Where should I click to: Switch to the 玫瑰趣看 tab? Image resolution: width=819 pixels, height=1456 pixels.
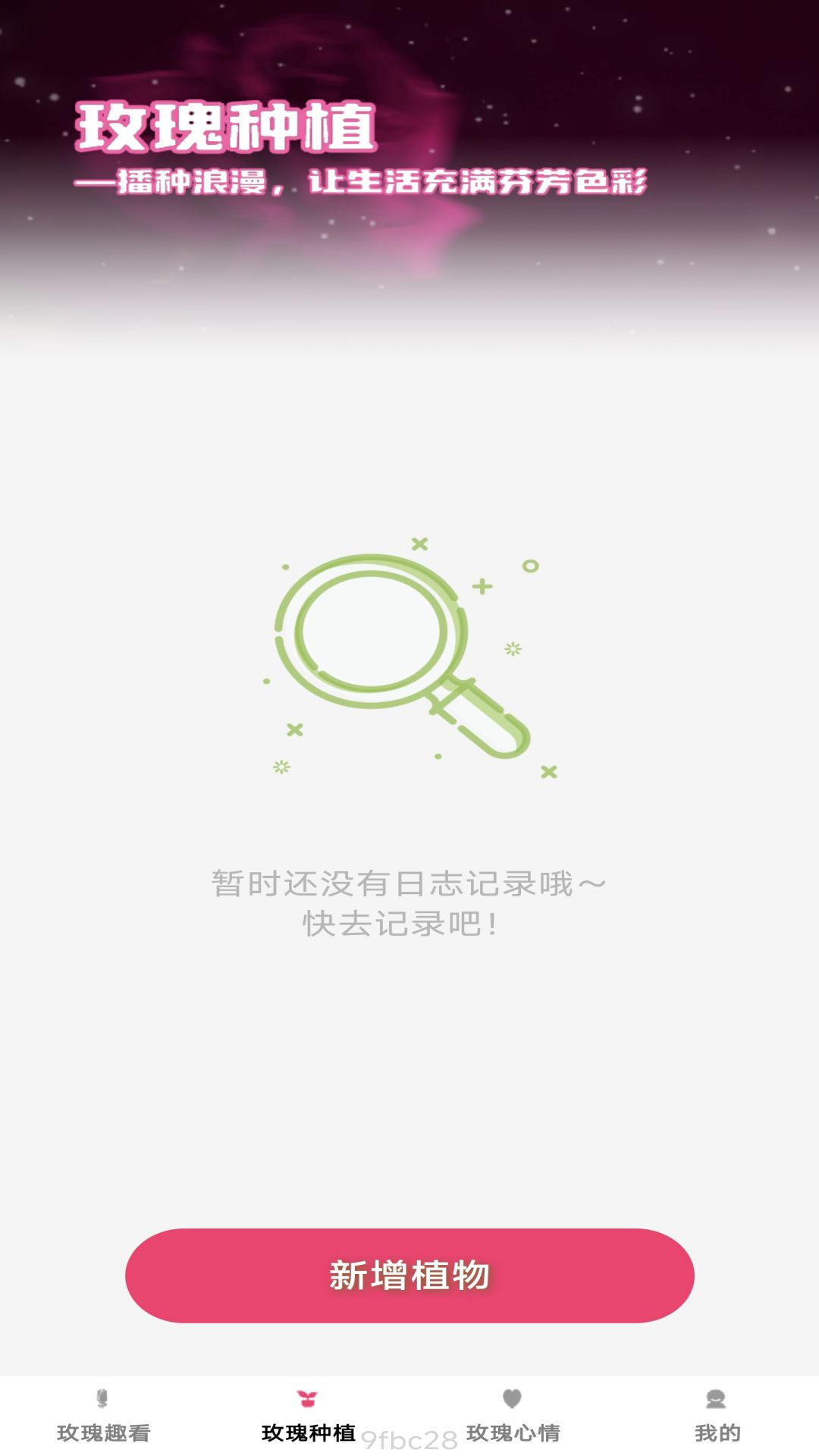(x=102, y=1432)
